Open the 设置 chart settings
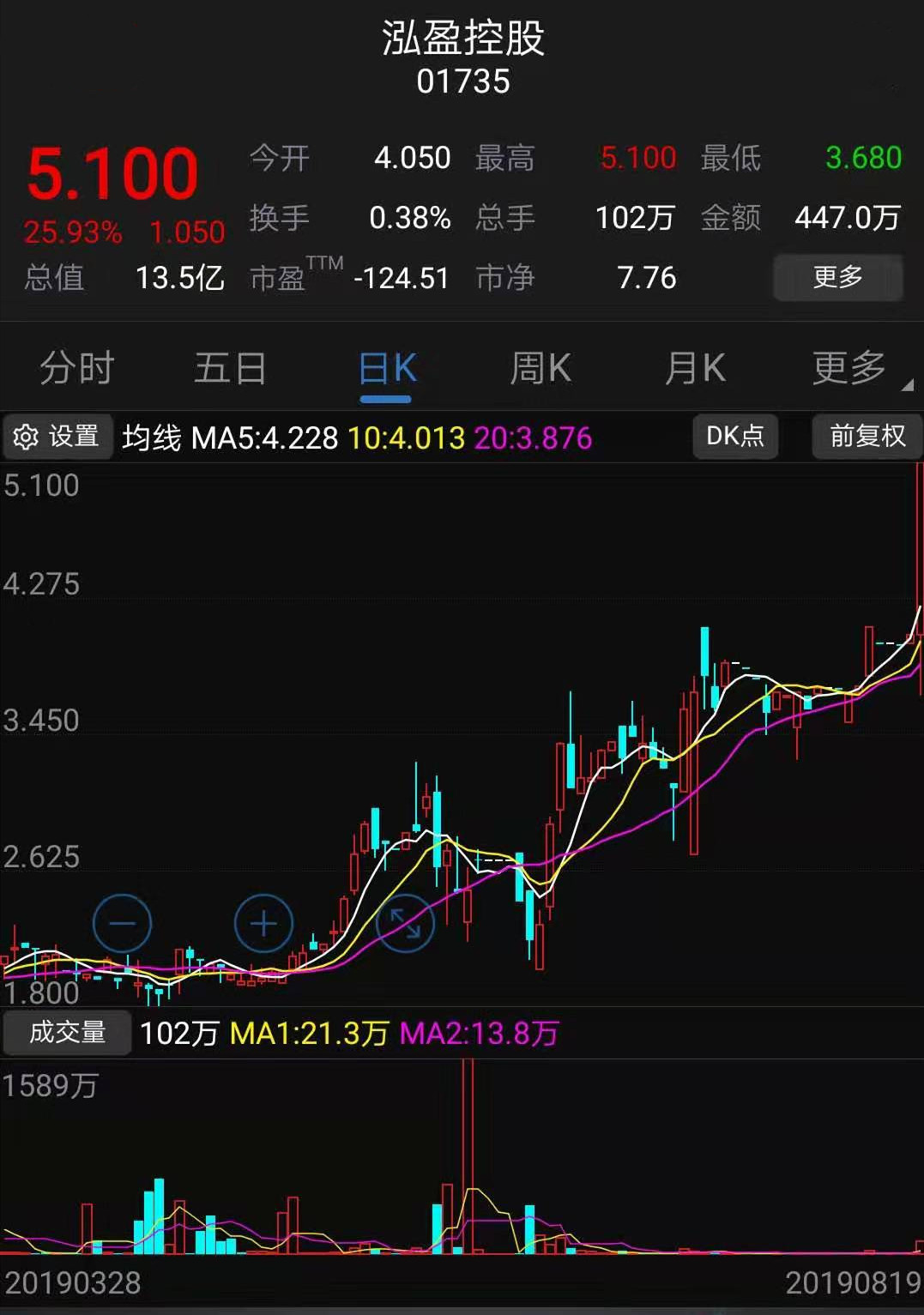Image resolution: width=924 pixels, height=1315 pixels. pyautogui.click(x=57, y=437)
